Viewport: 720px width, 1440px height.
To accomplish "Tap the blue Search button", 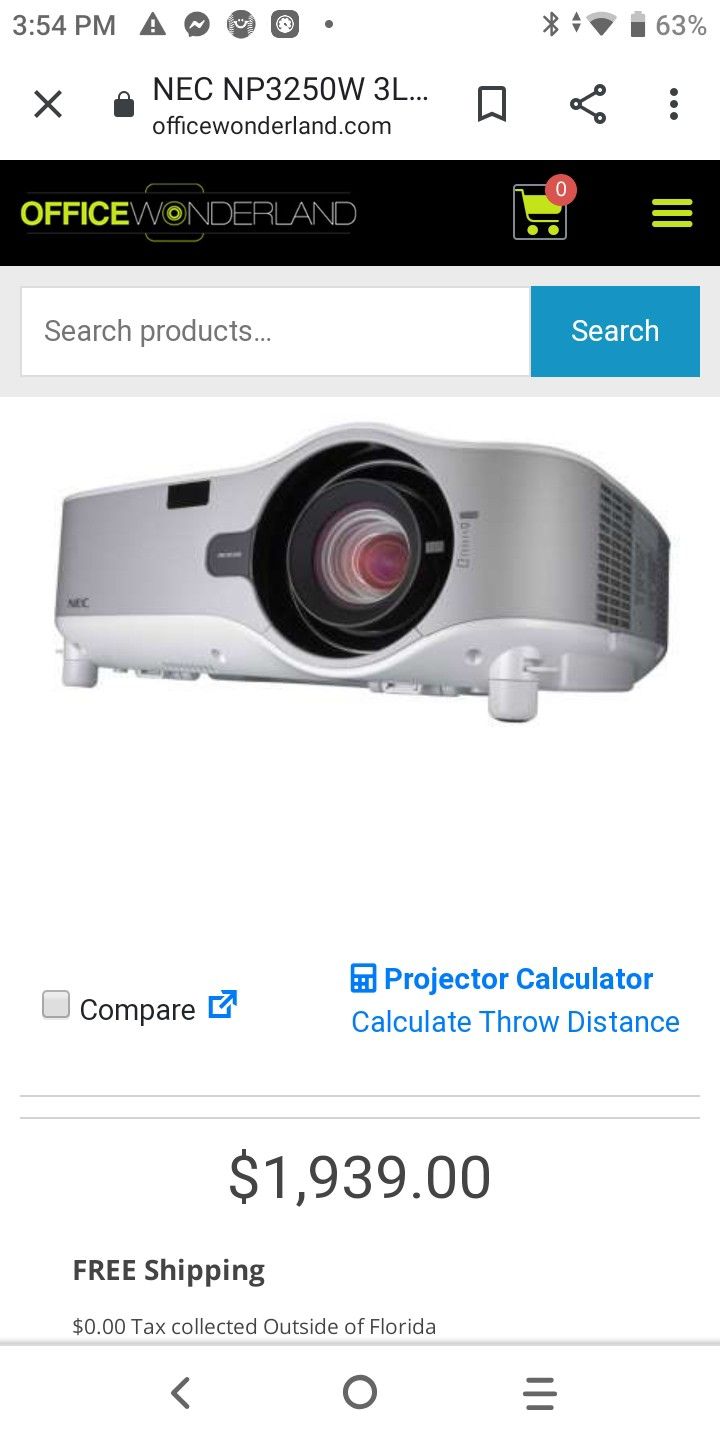I will click(x=615, y=331).
